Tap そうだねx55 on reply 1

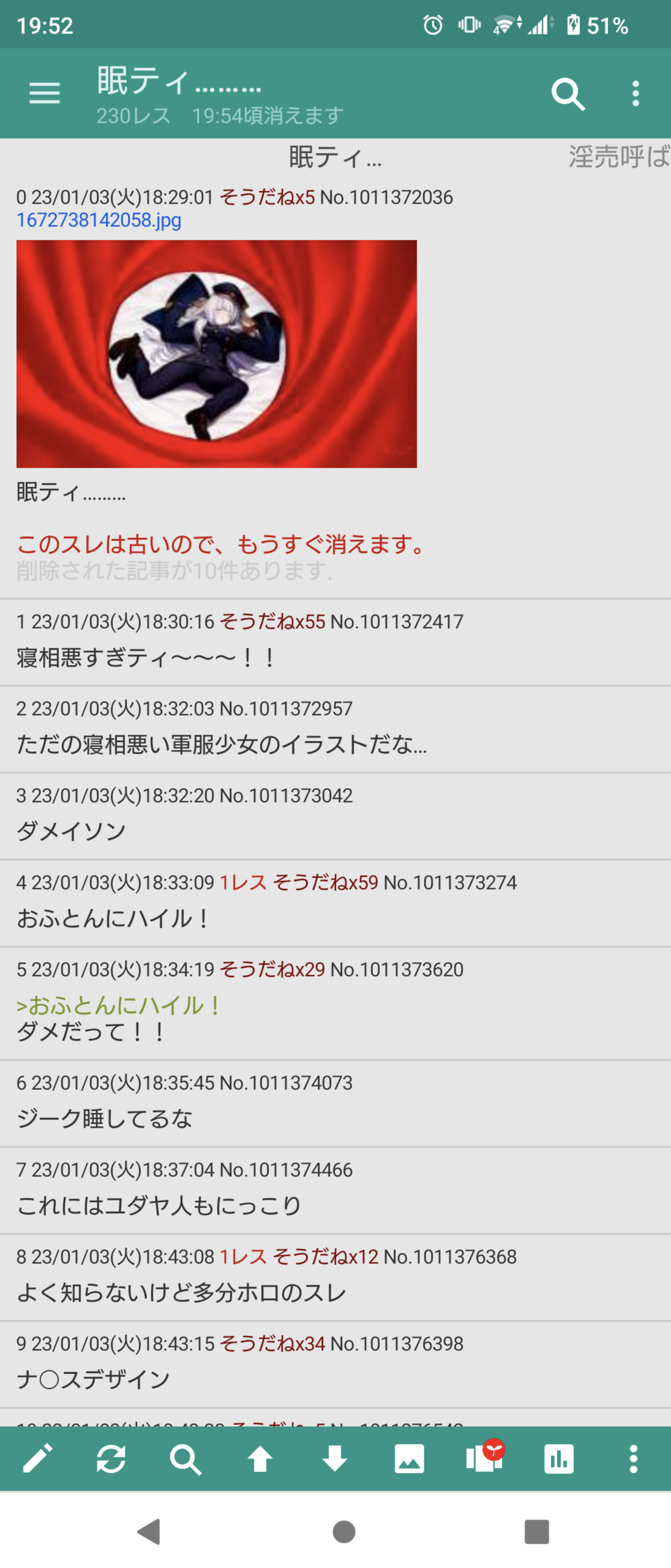click(x=272, y=621)
